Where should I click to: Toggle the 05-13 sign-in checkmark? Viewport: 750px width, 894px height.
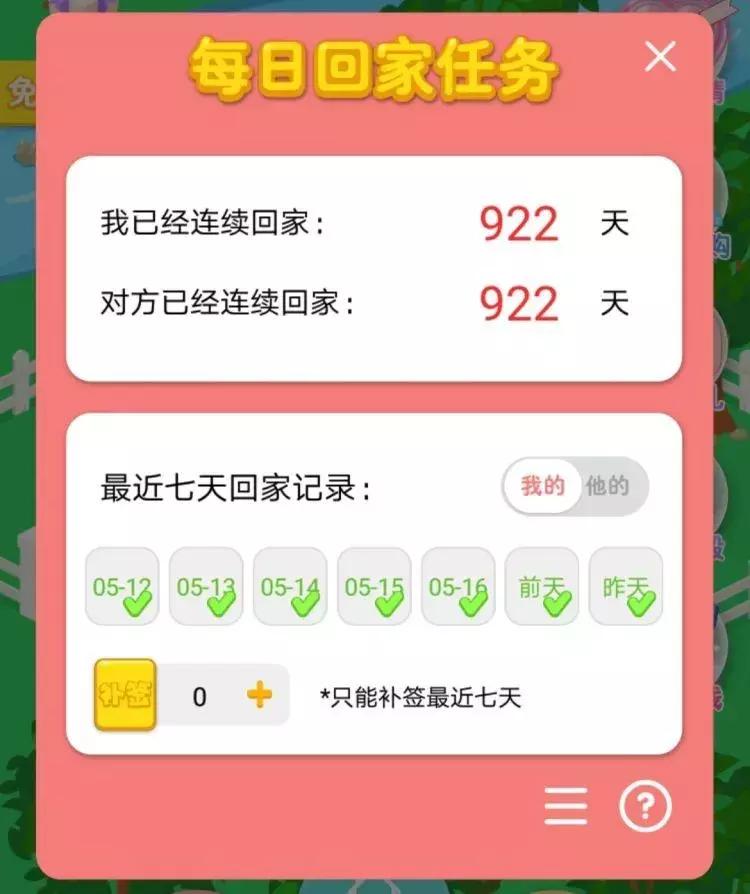click(x=222, y=606)
